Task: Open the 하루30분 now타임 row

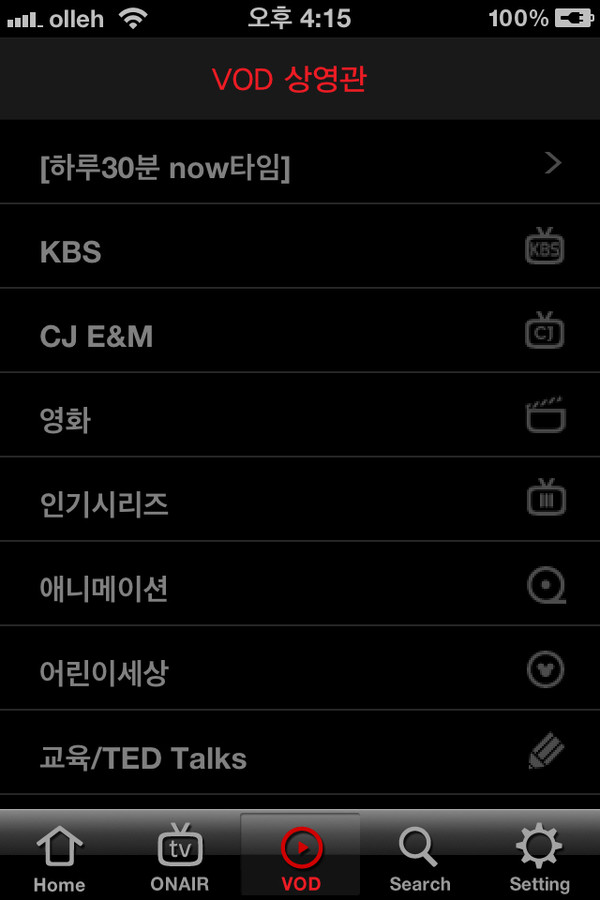Action: click(300, 163)
